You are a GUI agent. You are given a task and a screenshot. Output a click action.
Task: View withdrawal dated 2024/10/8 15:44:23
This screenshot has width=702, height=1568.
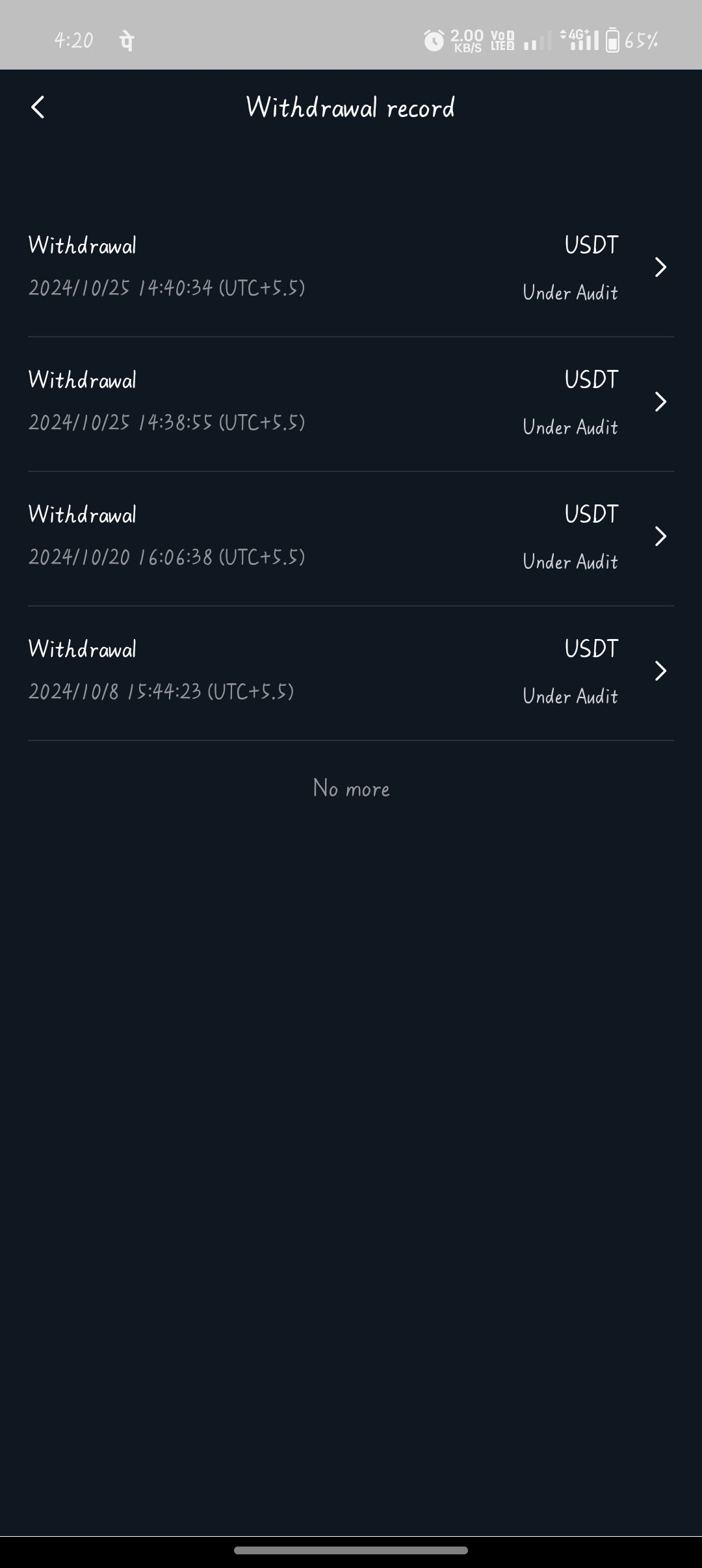351,672
